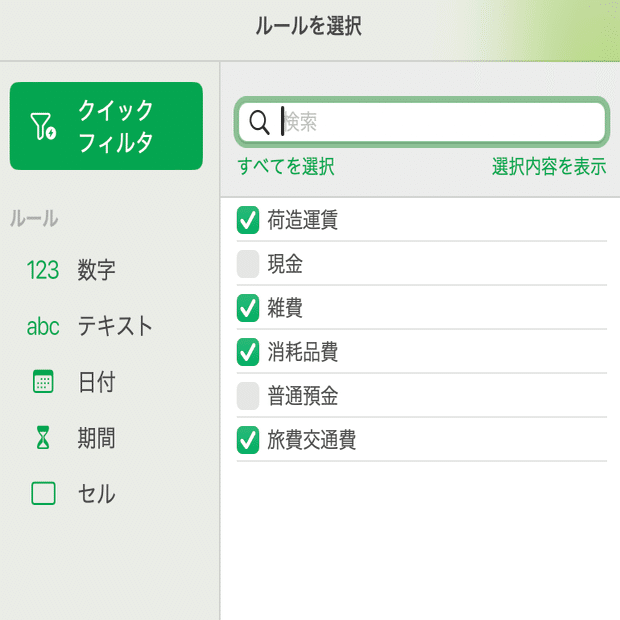Select the クイックフィルタ option

coord(106,126)
